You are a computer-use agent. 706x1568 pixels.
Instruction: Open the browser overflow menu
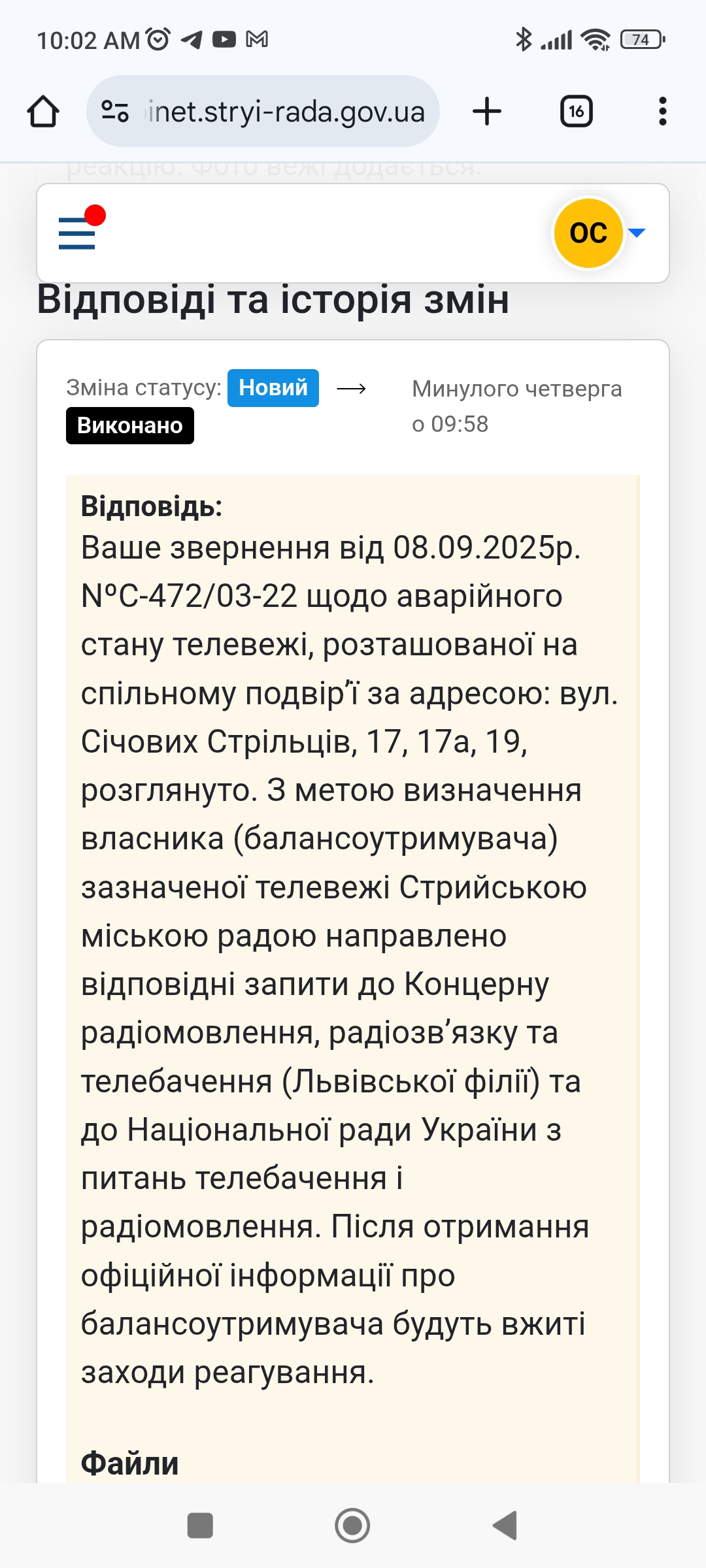(662, 111)
